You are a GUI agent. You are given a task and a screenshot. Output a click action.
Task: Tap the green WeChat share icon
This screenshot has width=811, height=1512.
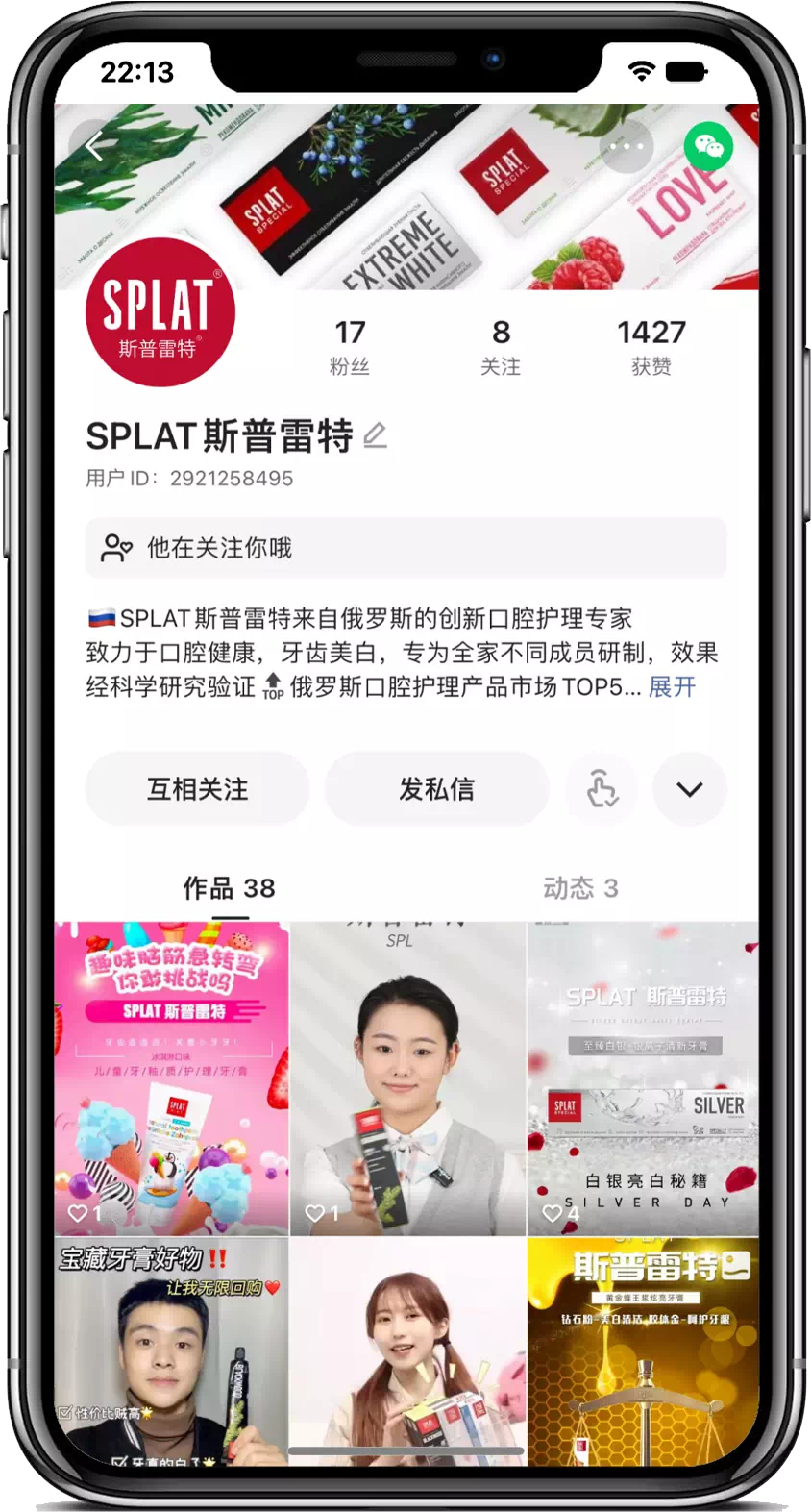[x=708, y=147]
